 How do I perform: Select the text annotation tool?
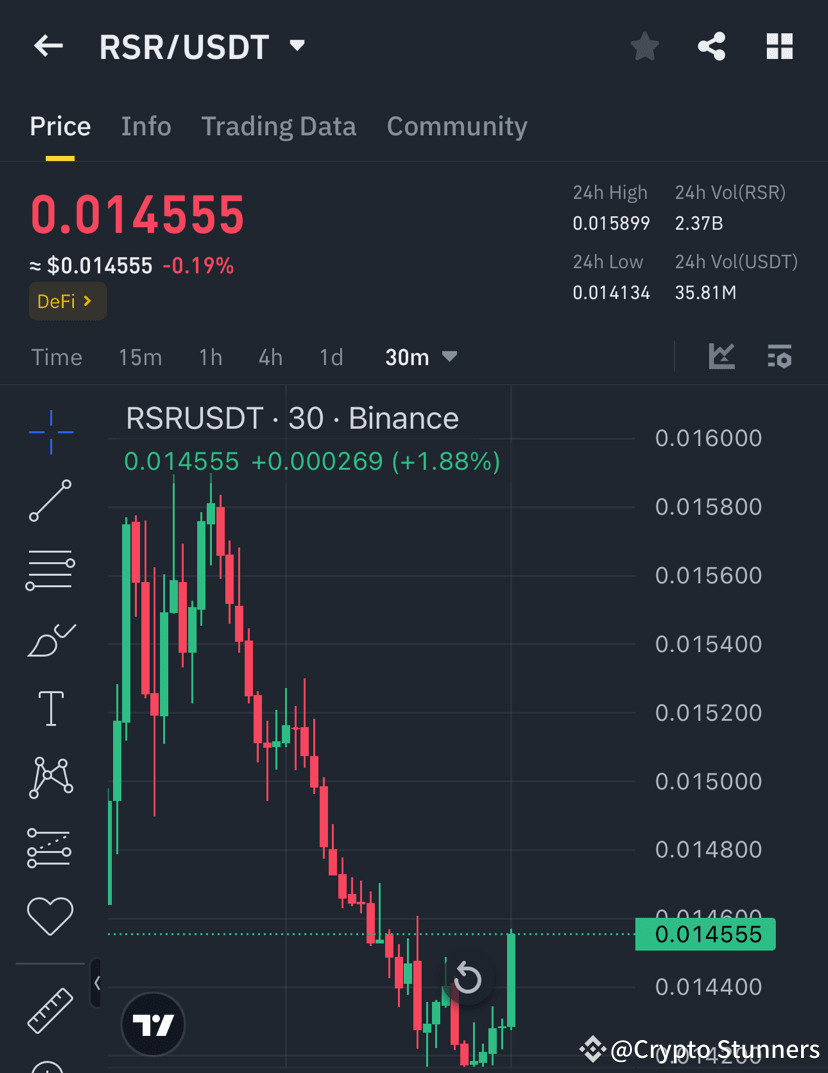[50, 707]
